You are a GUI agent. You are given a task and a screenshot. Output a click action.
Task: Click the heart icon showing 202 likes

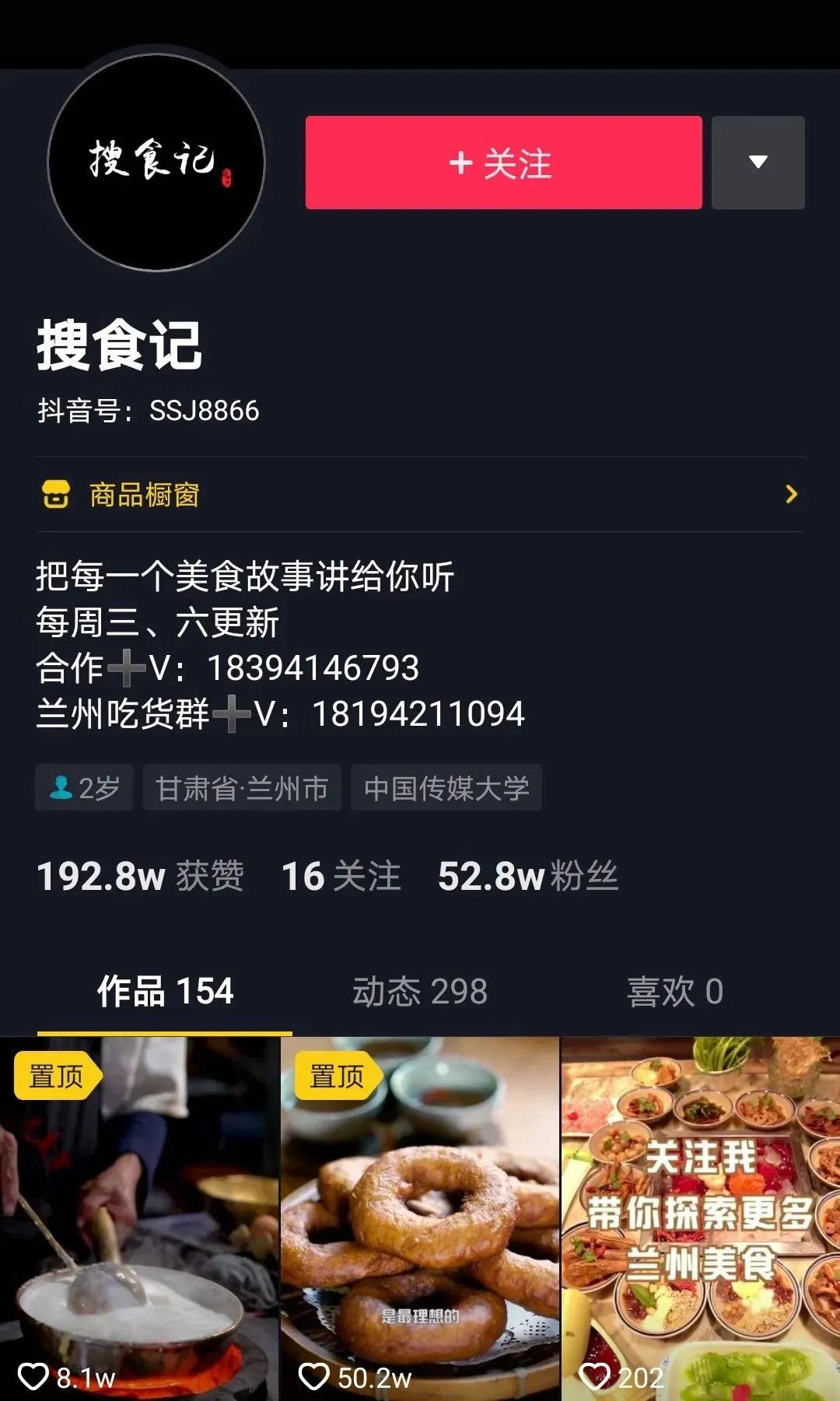click(x=596, y=1375)
